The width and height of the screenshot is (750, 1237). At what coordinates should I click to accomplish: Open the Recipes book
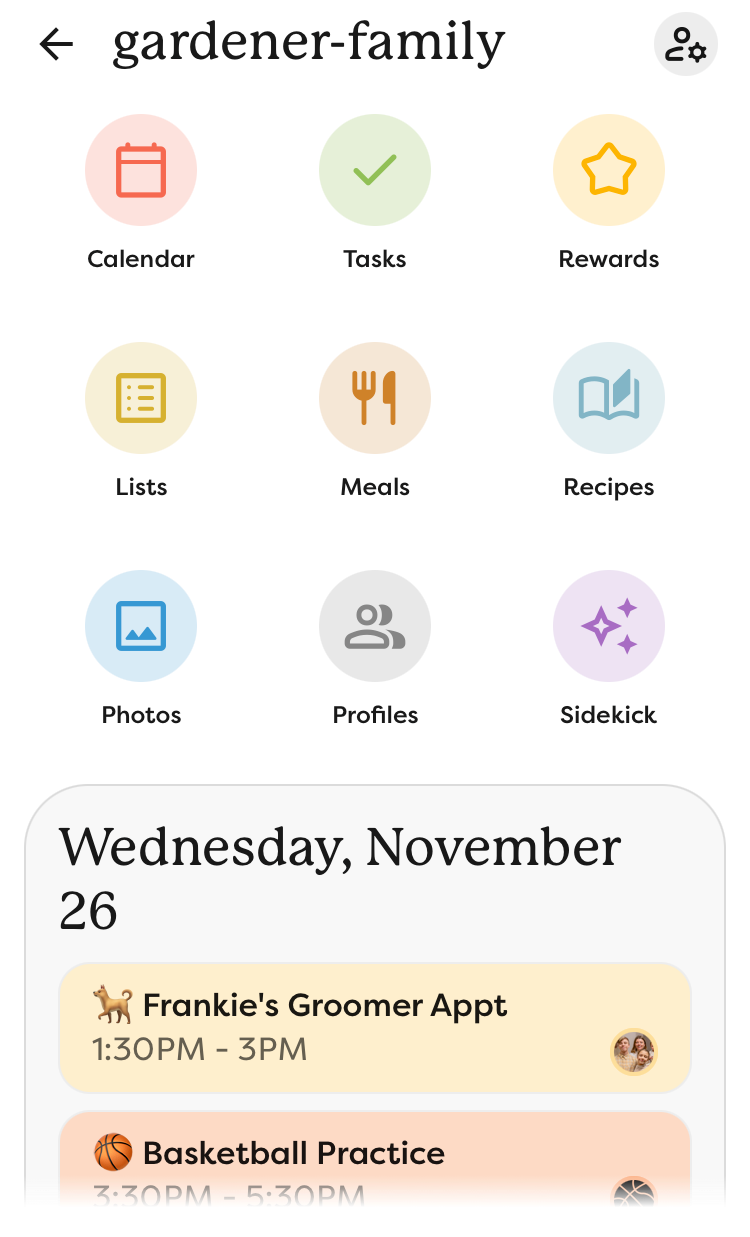click(608, 397)
